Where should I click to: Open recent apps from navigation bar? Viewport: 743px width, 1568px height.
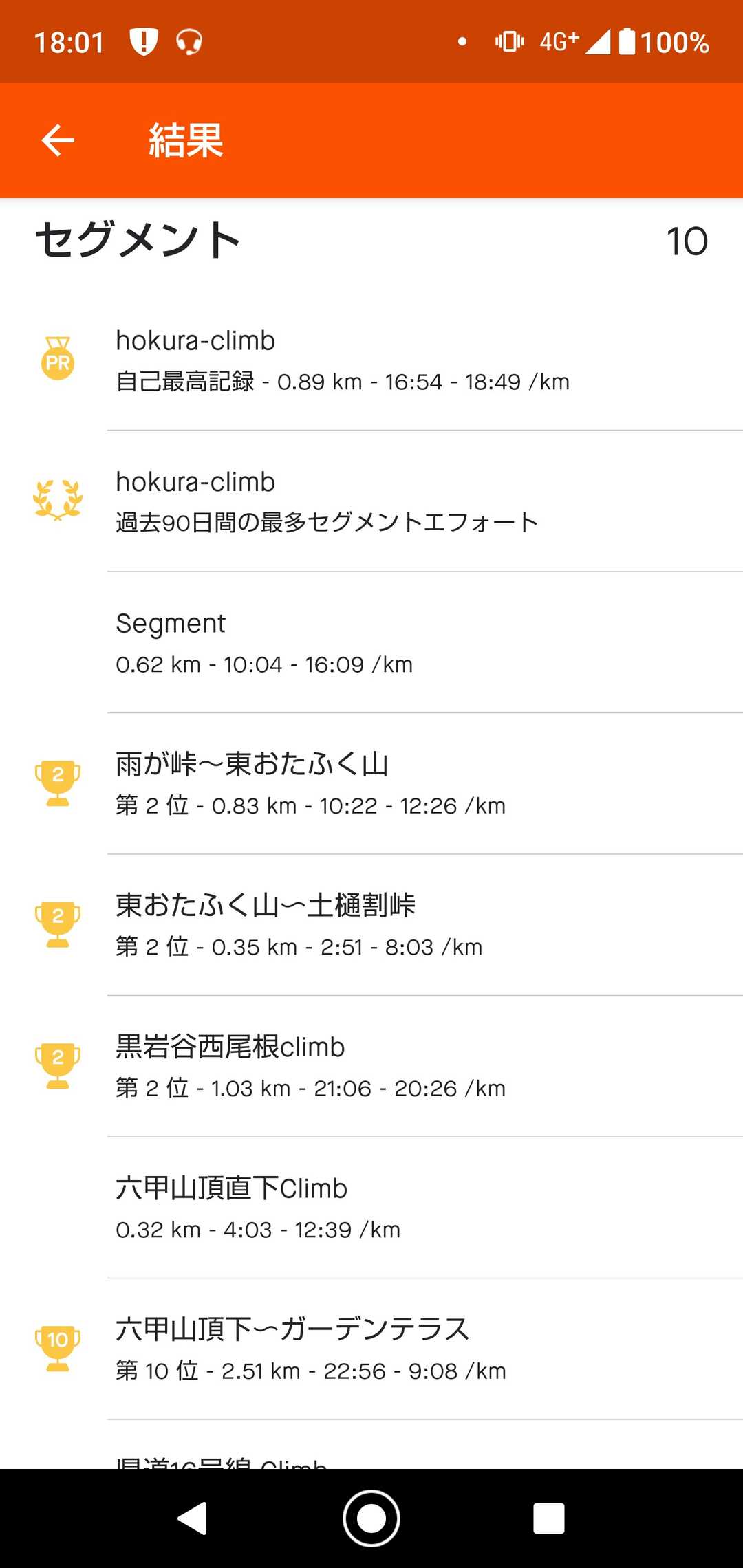pos(549,1518)
